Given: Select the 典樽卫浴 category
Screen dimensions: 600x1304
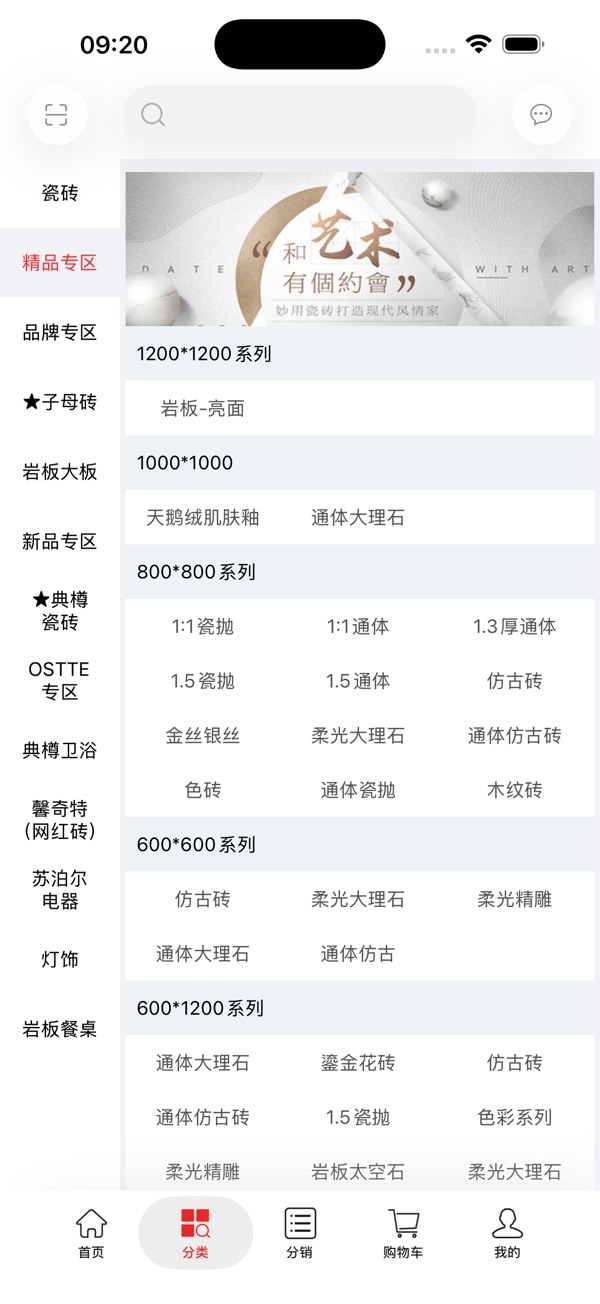Looking at the screenshot, I should (x=60, y=750).
